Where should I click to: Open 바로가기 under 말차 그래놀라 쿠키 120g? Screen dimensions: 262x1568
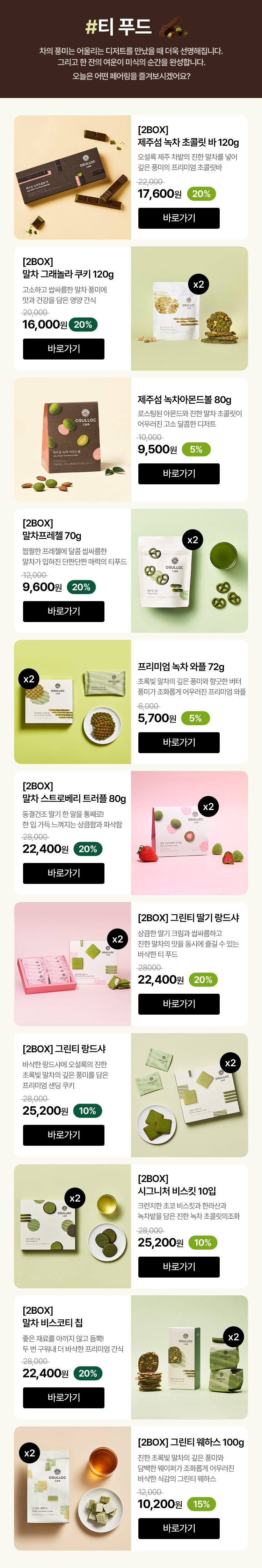[63, 349]
